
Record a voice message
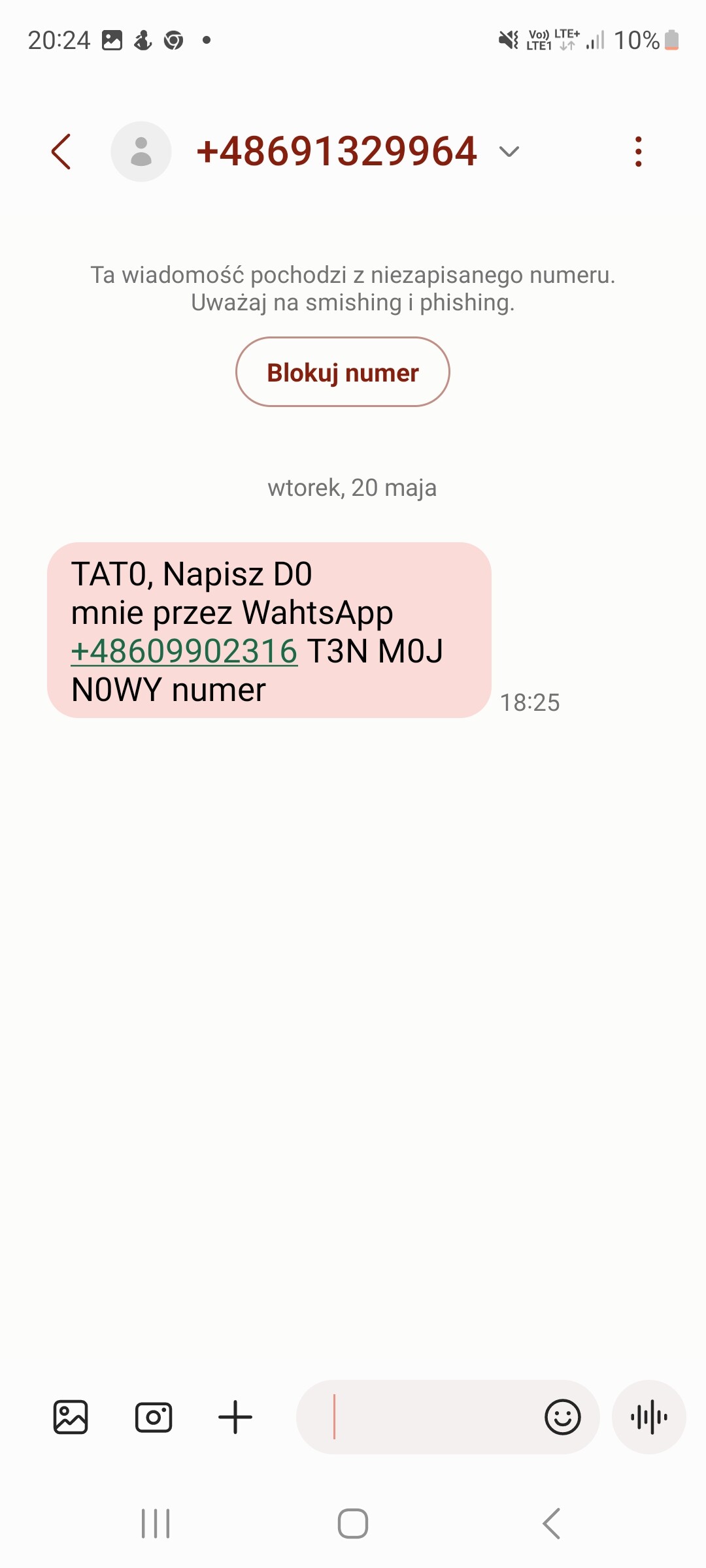(x=649, y=1417)
